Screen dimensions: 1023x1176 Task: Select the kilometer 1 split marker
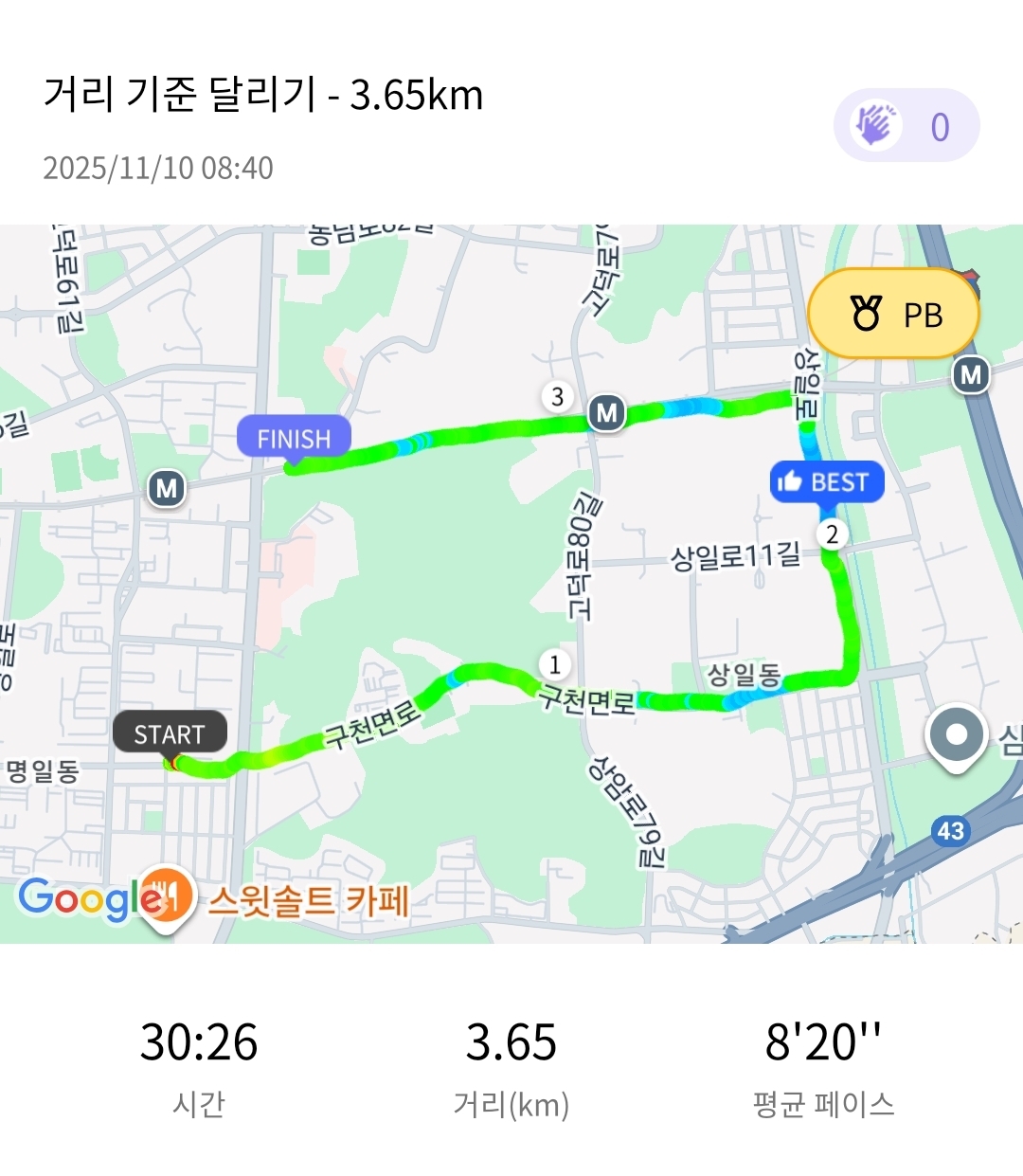click(554, 664)
